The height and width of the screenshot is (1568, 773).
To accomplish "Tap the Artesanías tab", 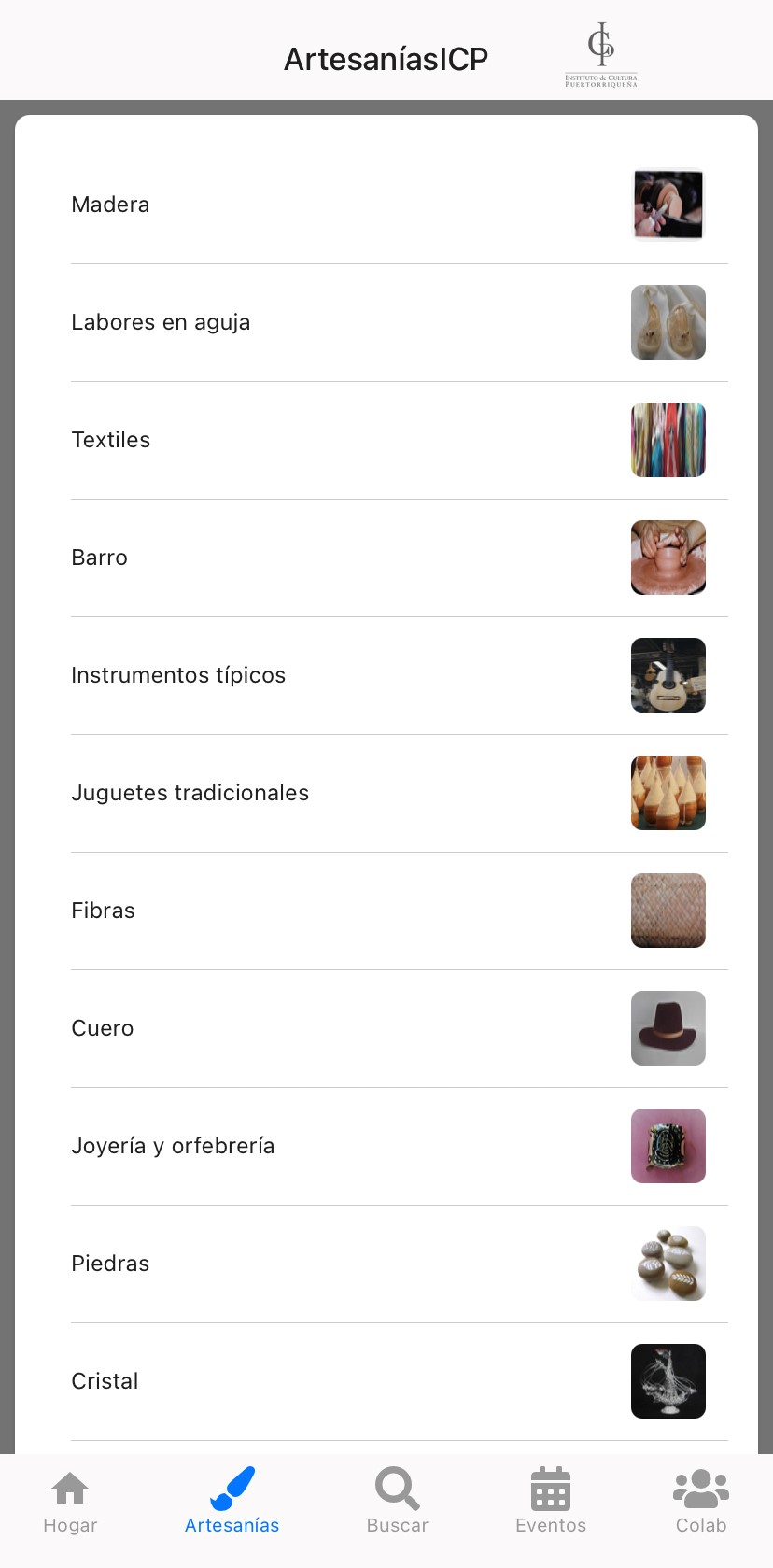I will [x=232, y=1501].
